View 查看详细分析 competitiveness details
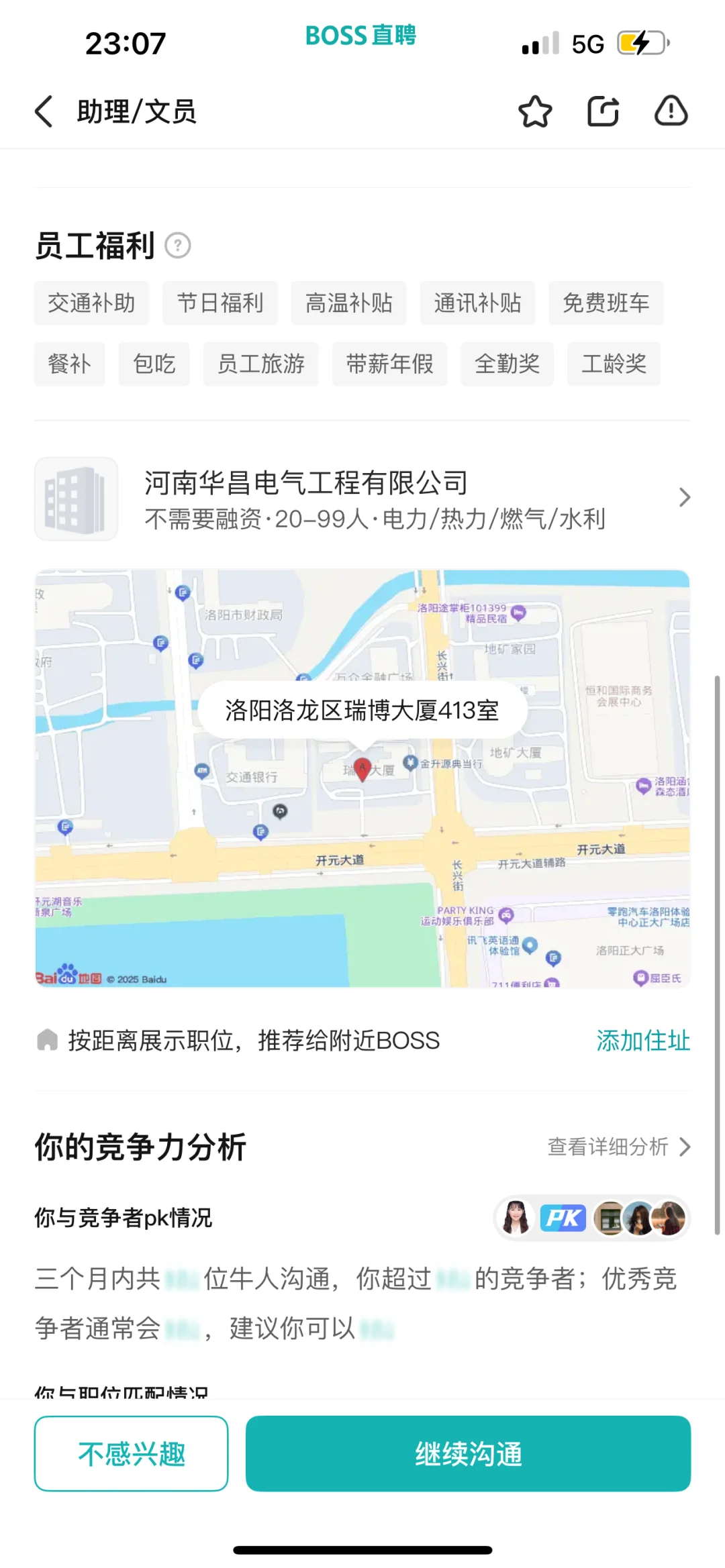Screen dimensions: 725x1568 point(618,1147)
